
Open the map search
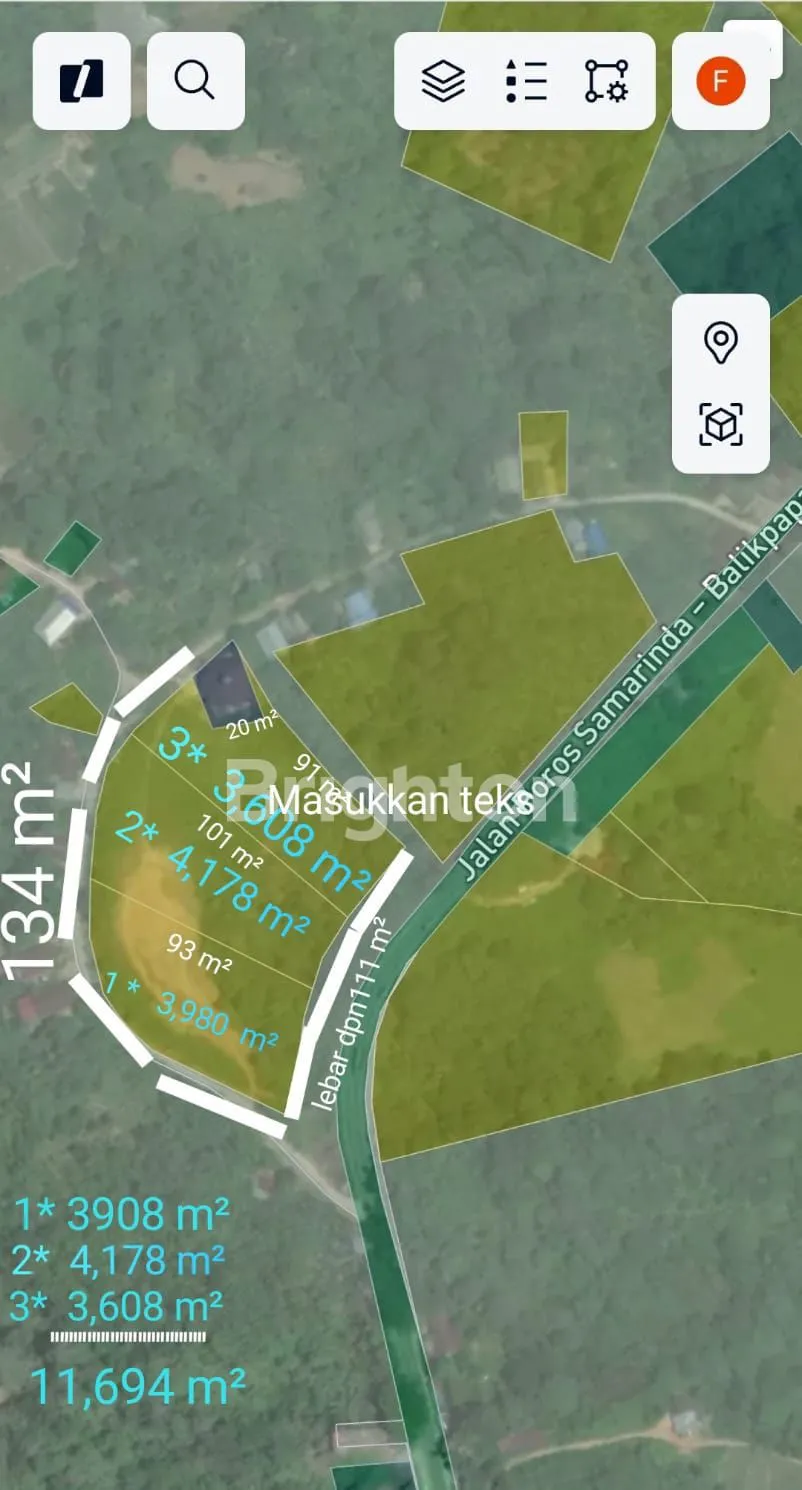point(195,81)
